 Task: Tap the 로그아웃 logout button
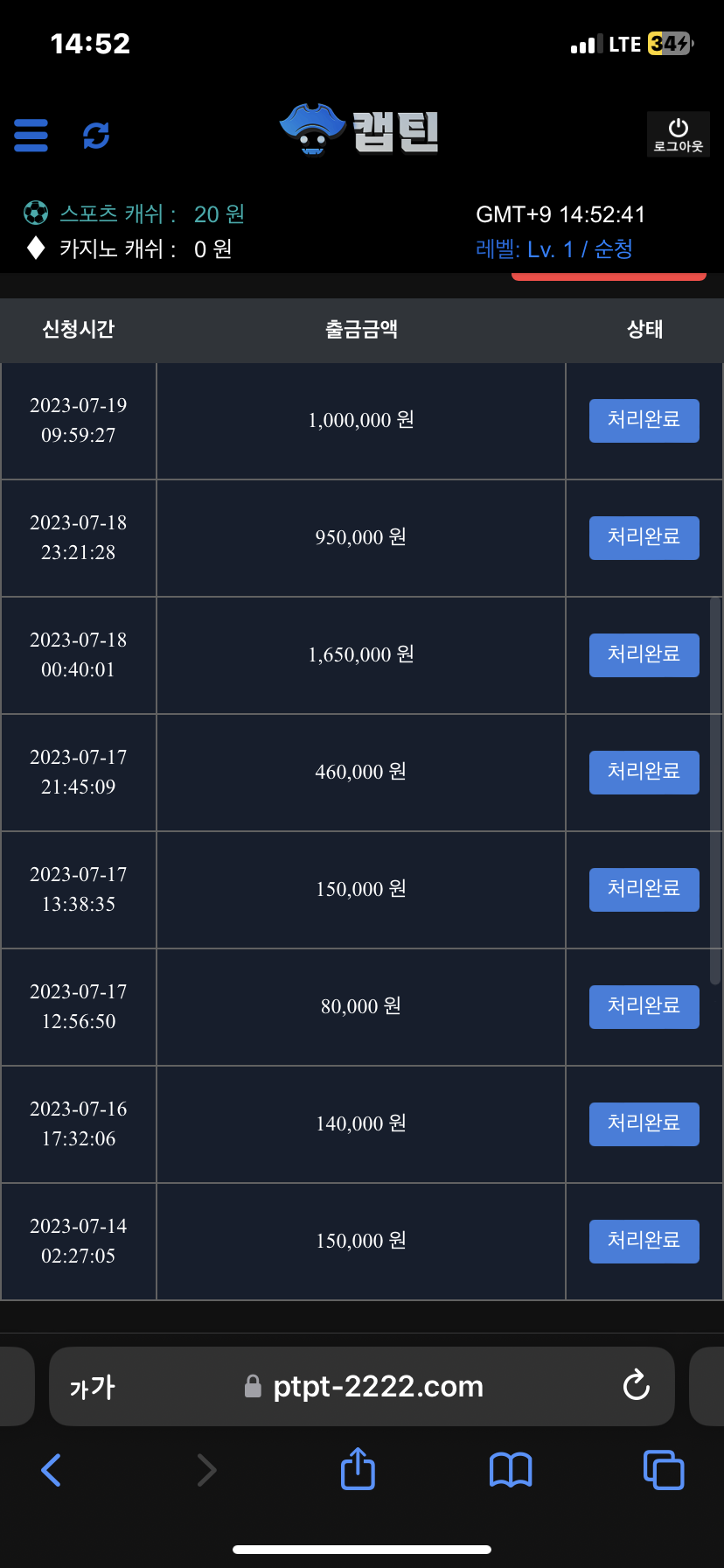click(678, 135)
